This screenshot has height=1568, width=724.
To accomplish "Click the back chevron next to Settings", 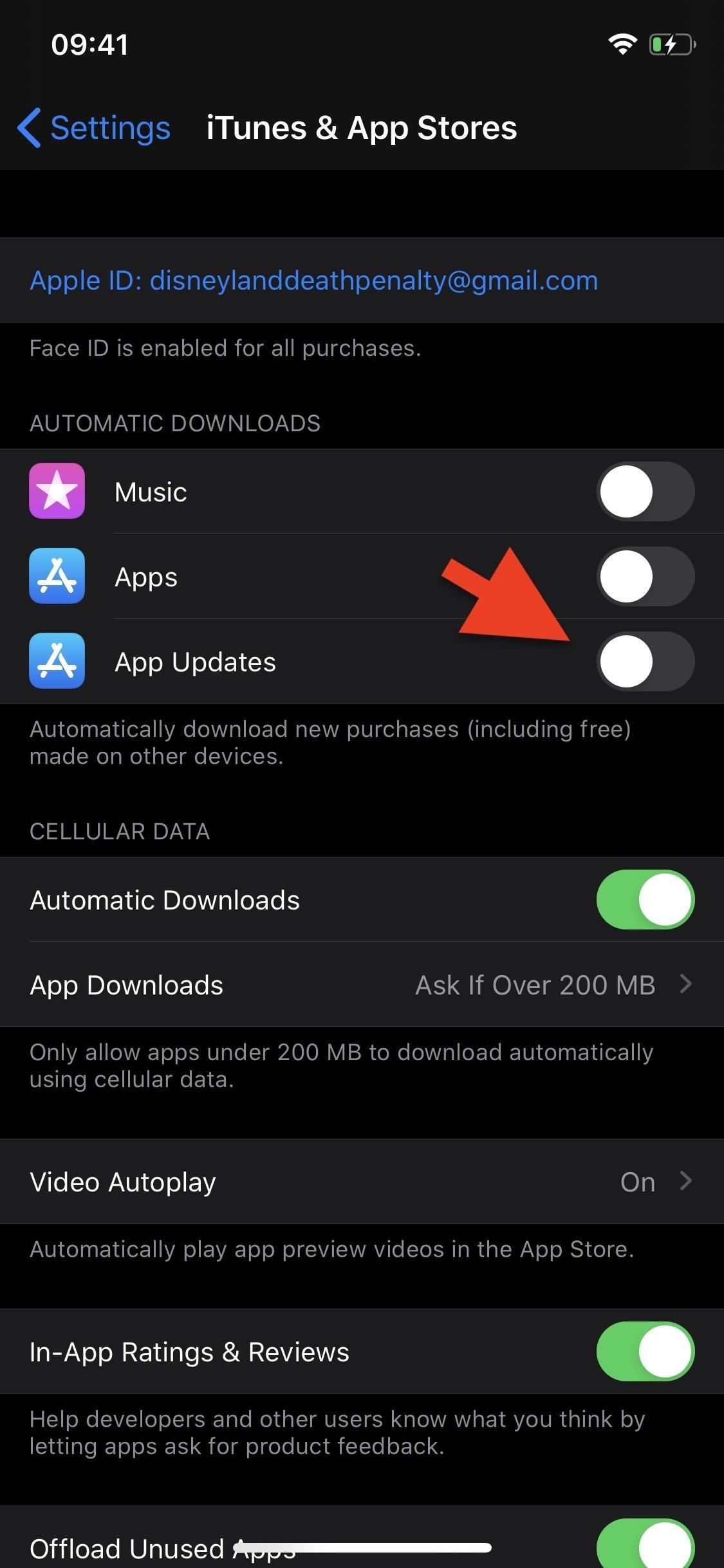I will click(30, 127).
